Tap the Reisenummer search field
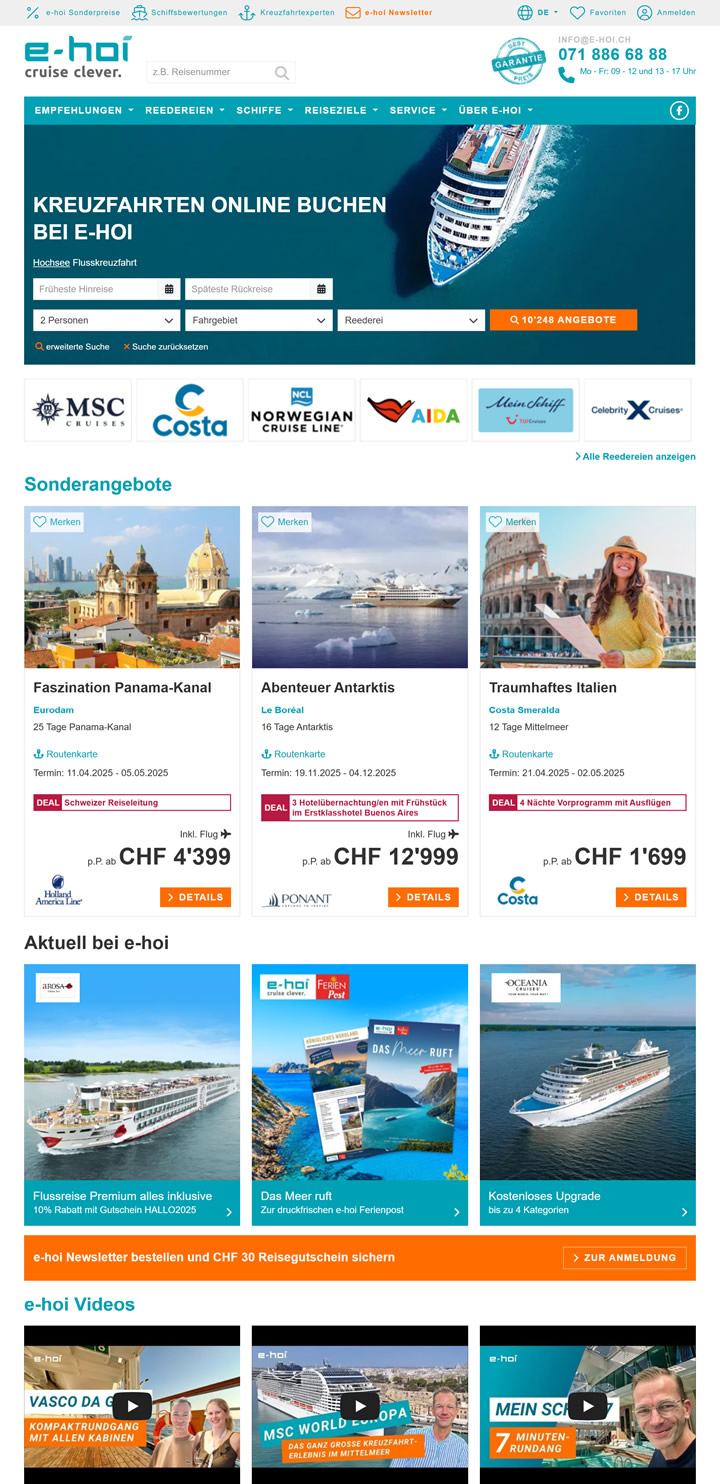Viewport: 720px width, 1484px height. click(x=210, y=72)
